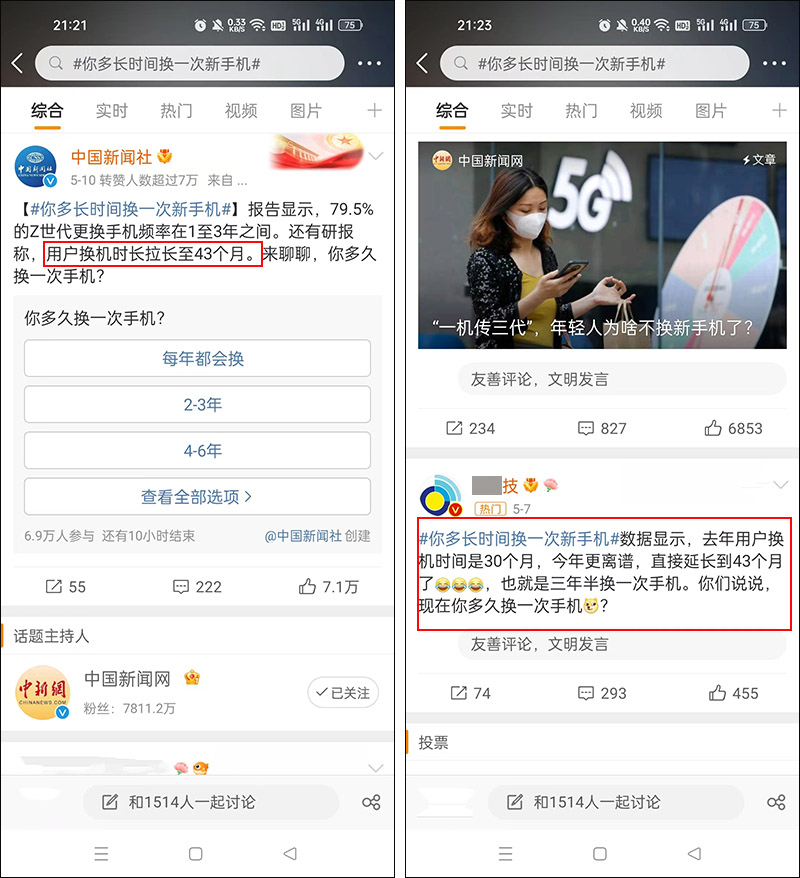Tap 查看全部选项 to show all poll options
The image size is (800, 878).
[x=197, y=496]
